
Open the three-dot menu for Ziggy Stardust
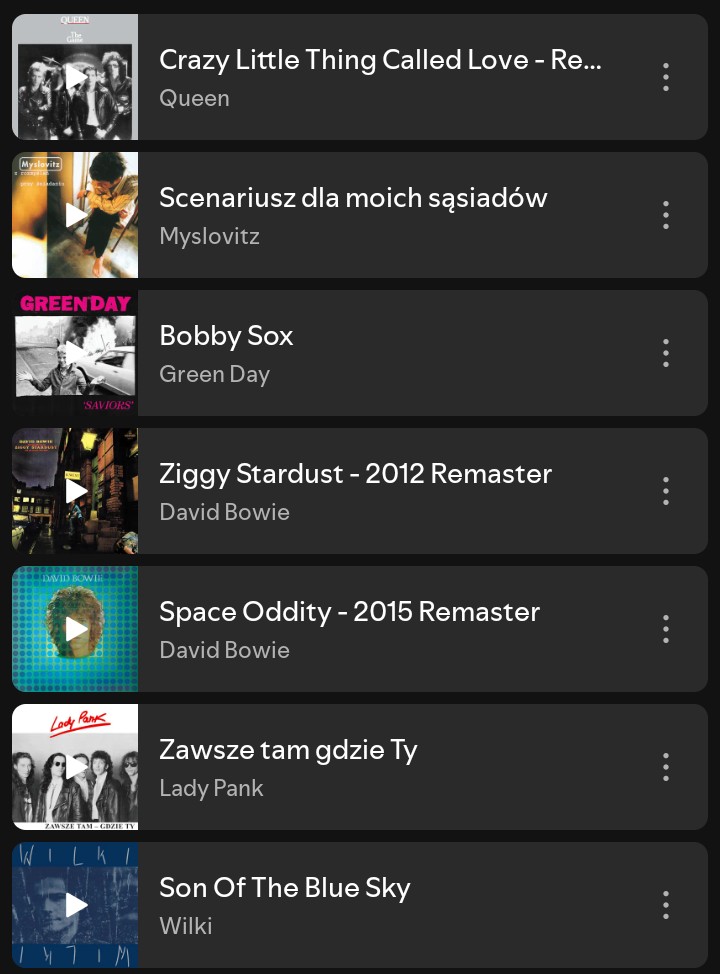665,491
